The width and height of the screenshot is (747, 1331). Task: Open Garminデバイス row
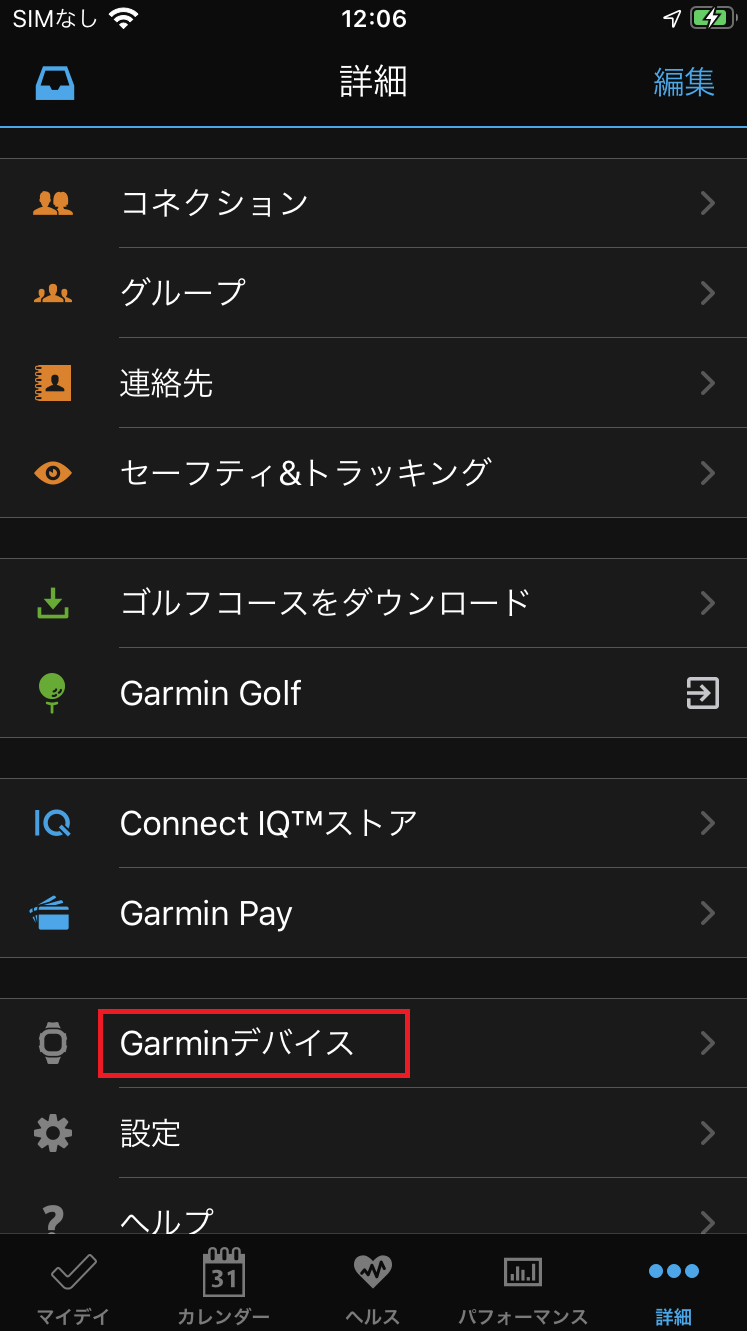373,1043
